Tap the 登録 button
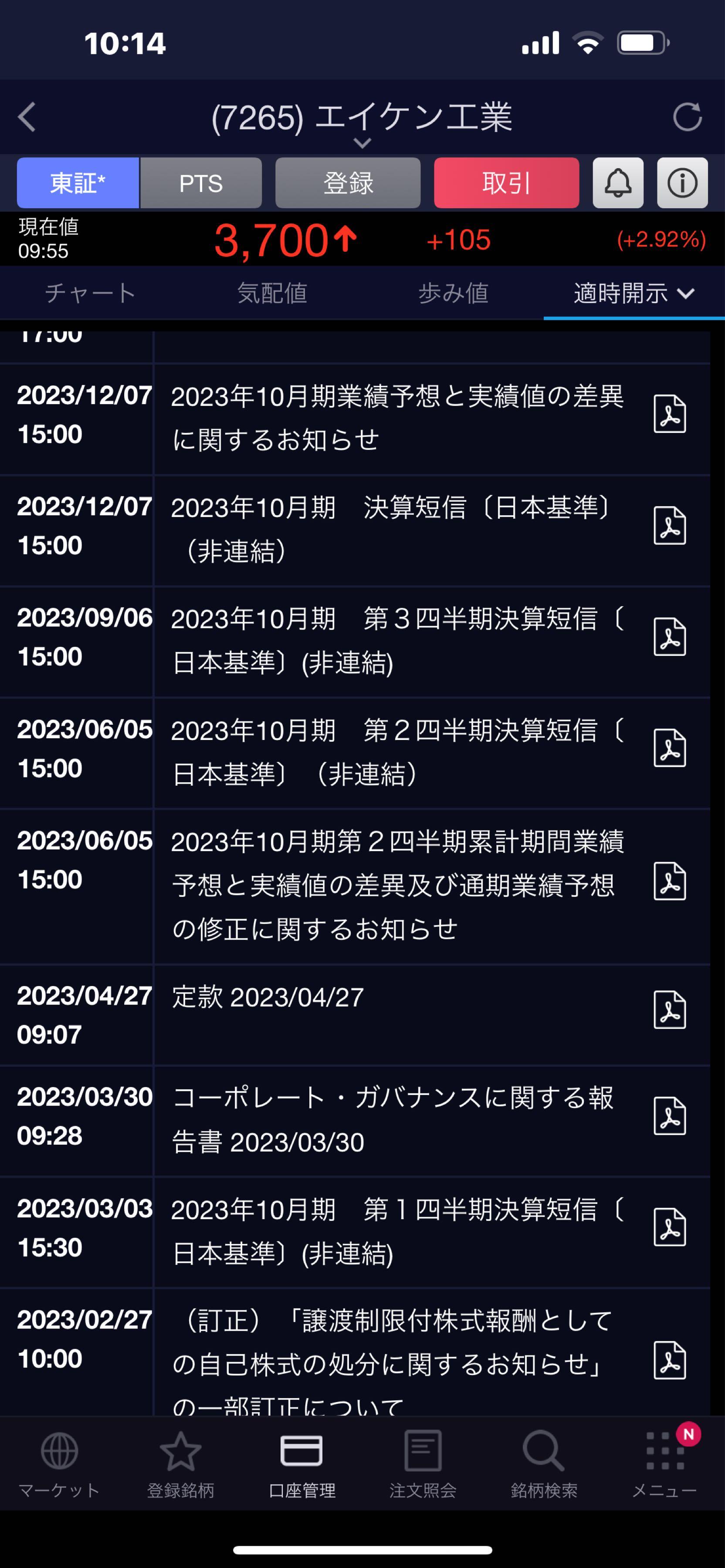Viewport: 725px width, 1568px height. pyautogui.click(x=348, y=183)
